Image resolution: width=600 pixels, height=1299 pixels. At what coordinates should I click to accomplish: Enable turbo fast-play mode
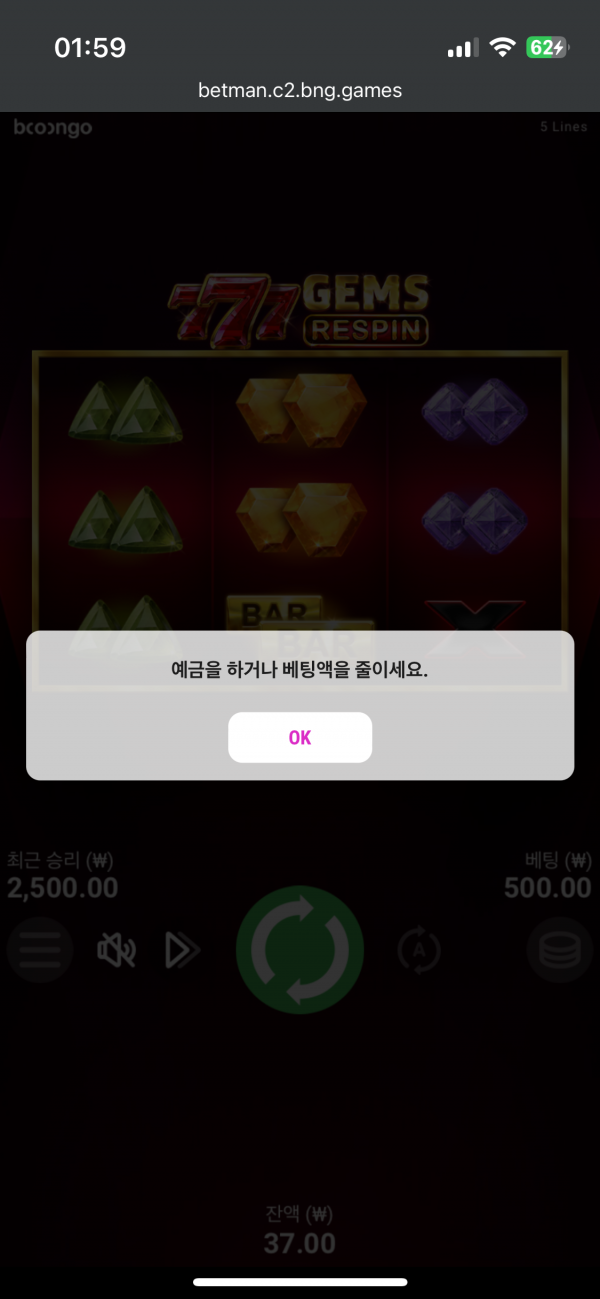point(182,951)
